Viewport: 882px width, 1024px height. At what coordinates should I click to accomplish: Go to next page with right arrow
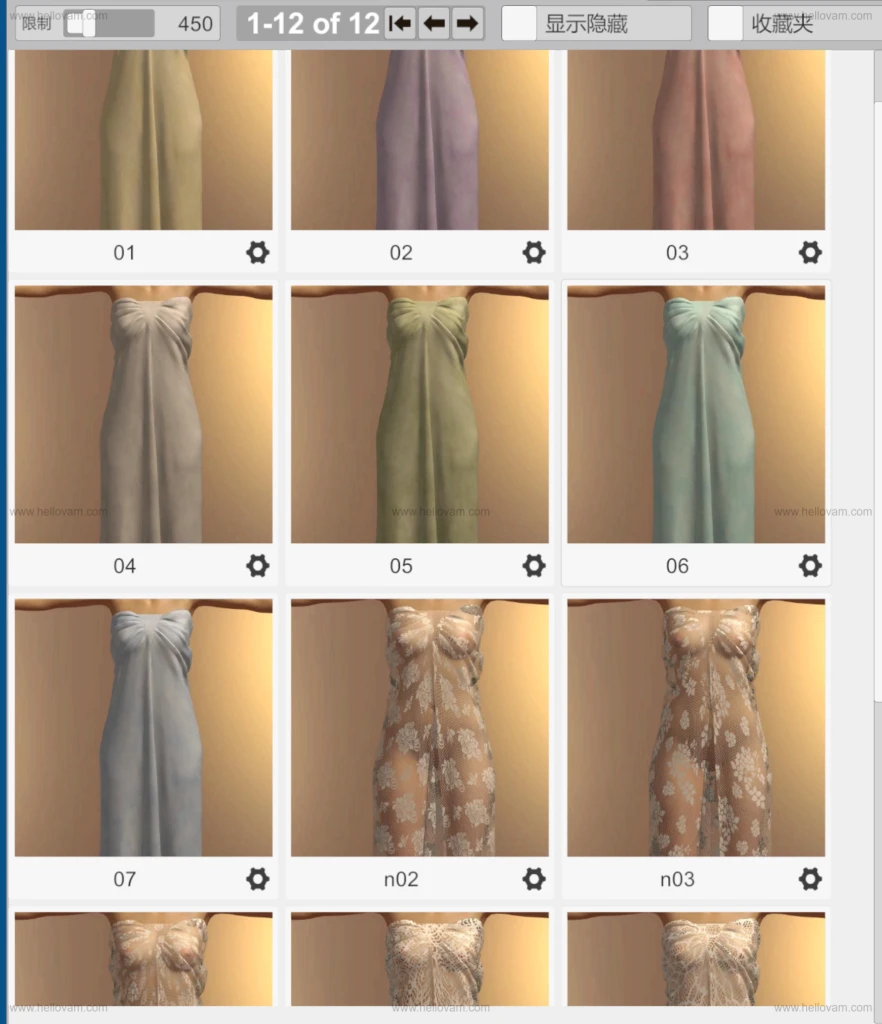click(467, 23)
